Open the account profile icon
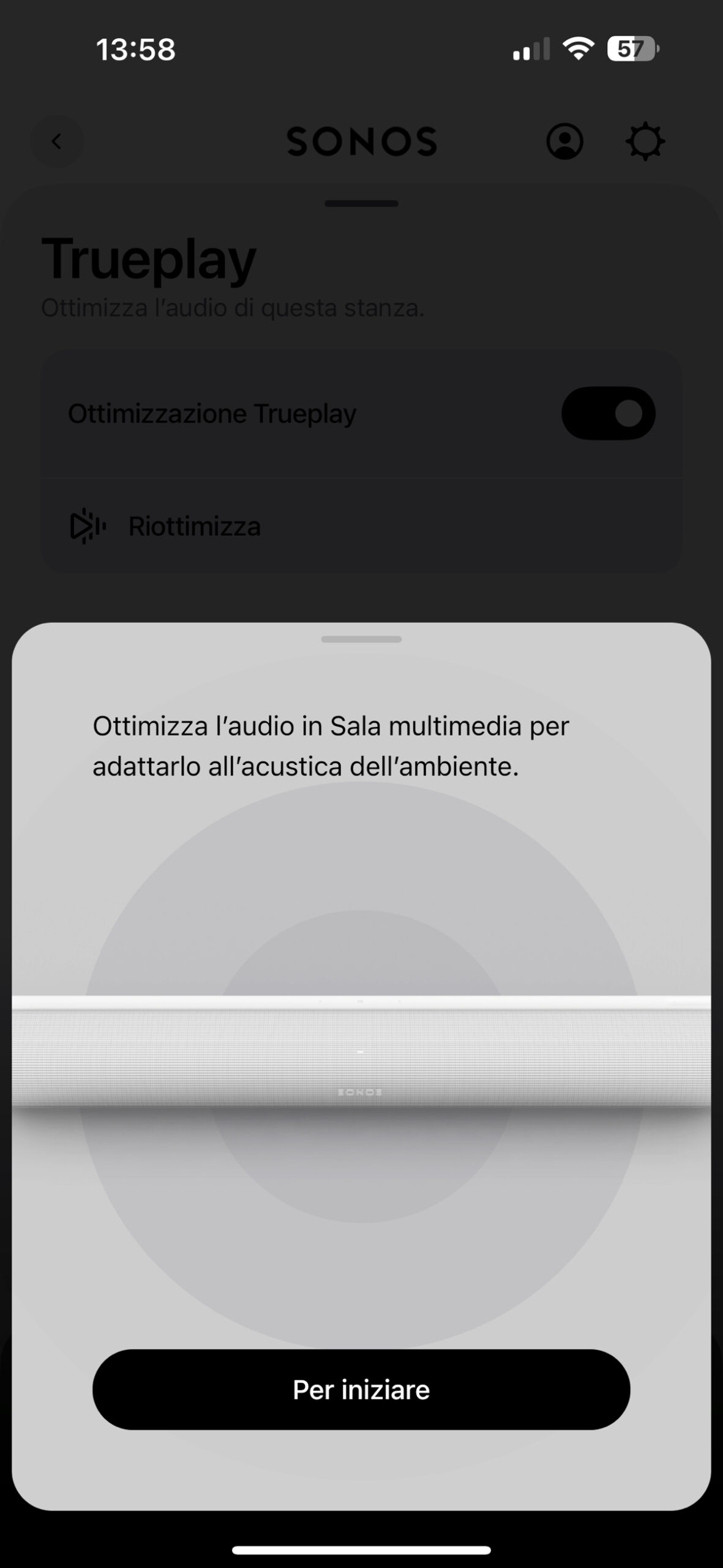 coord(564,141)
